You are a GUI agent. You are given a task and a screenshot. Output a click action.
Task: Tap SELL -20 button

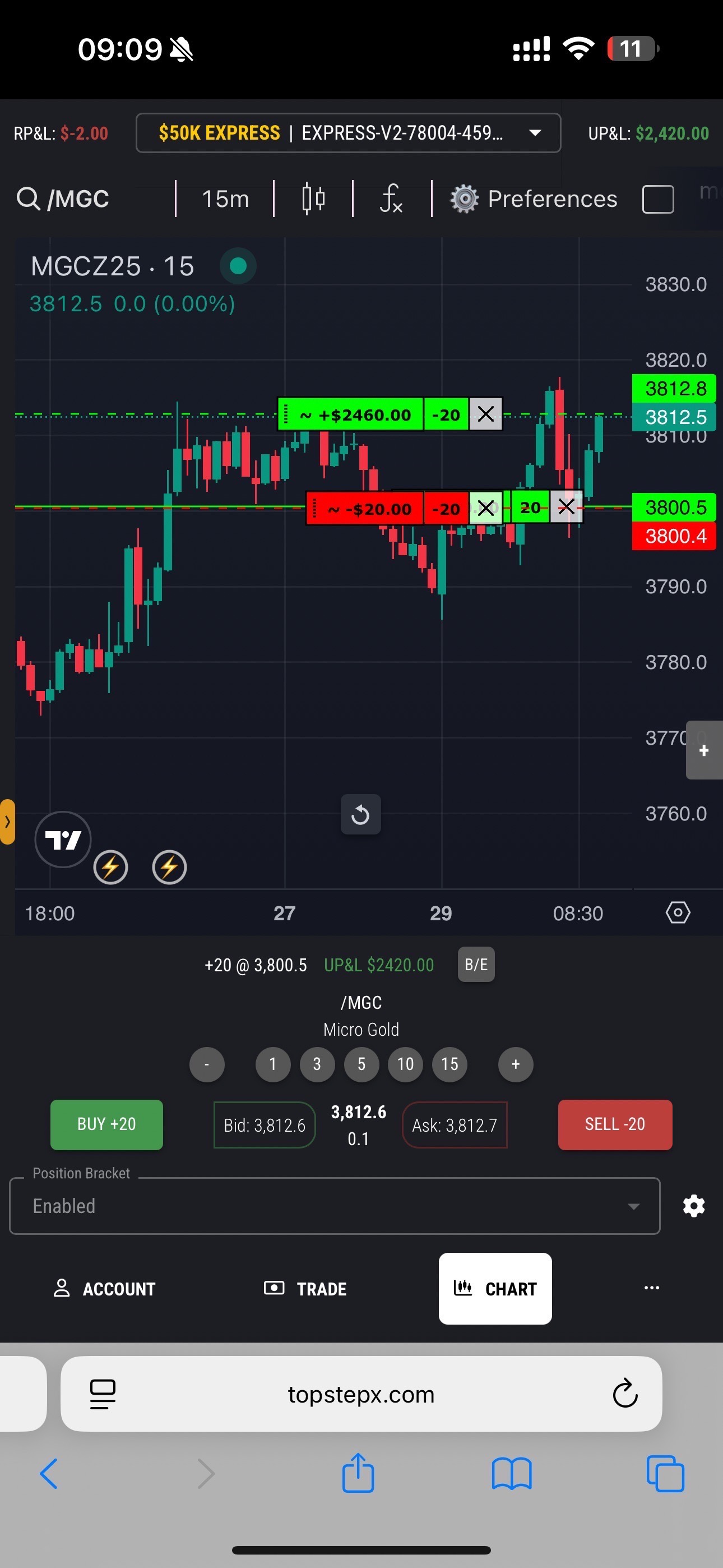[x=615, y=1124]
